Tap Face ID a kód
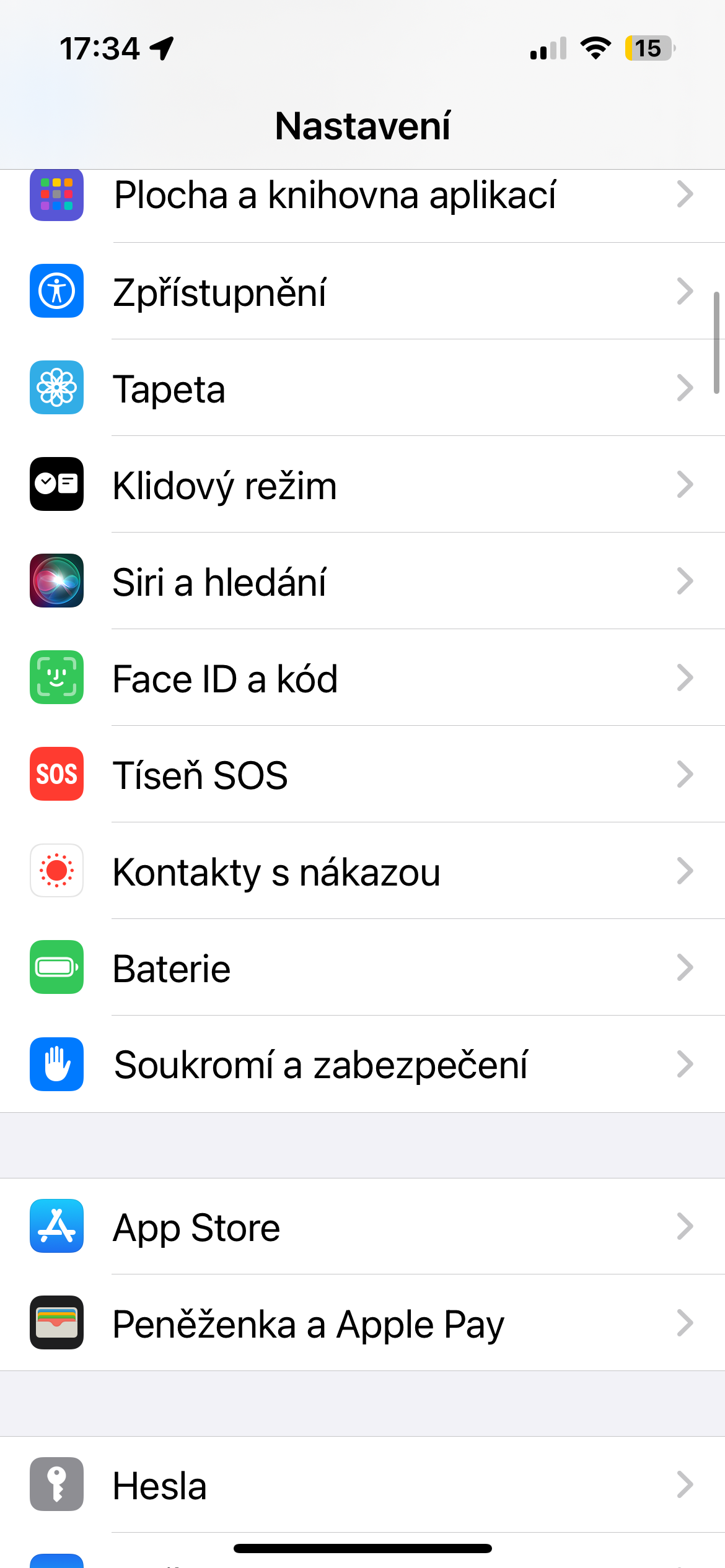 (x=335, y=678)
